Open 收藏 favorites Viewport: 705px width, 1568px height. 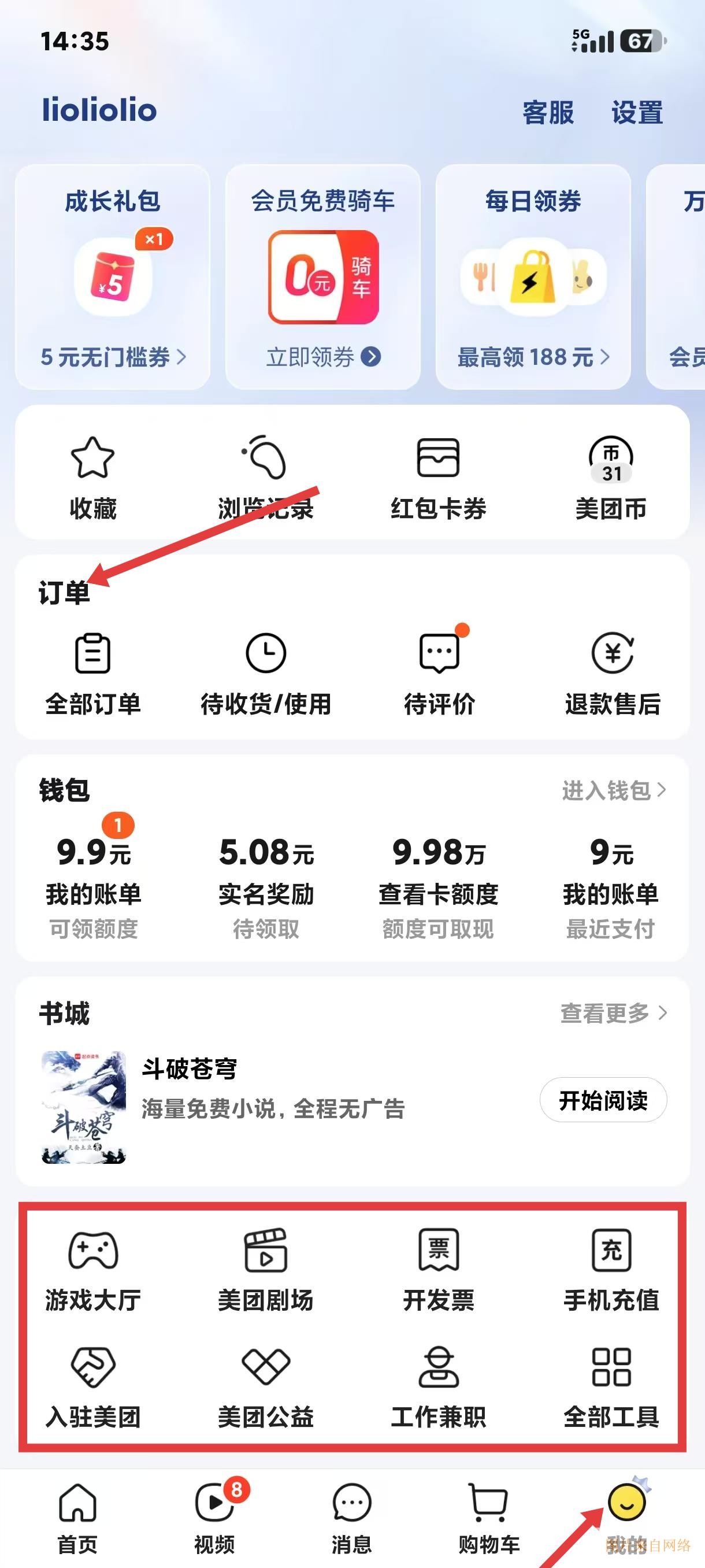click(x=92, y=478)
